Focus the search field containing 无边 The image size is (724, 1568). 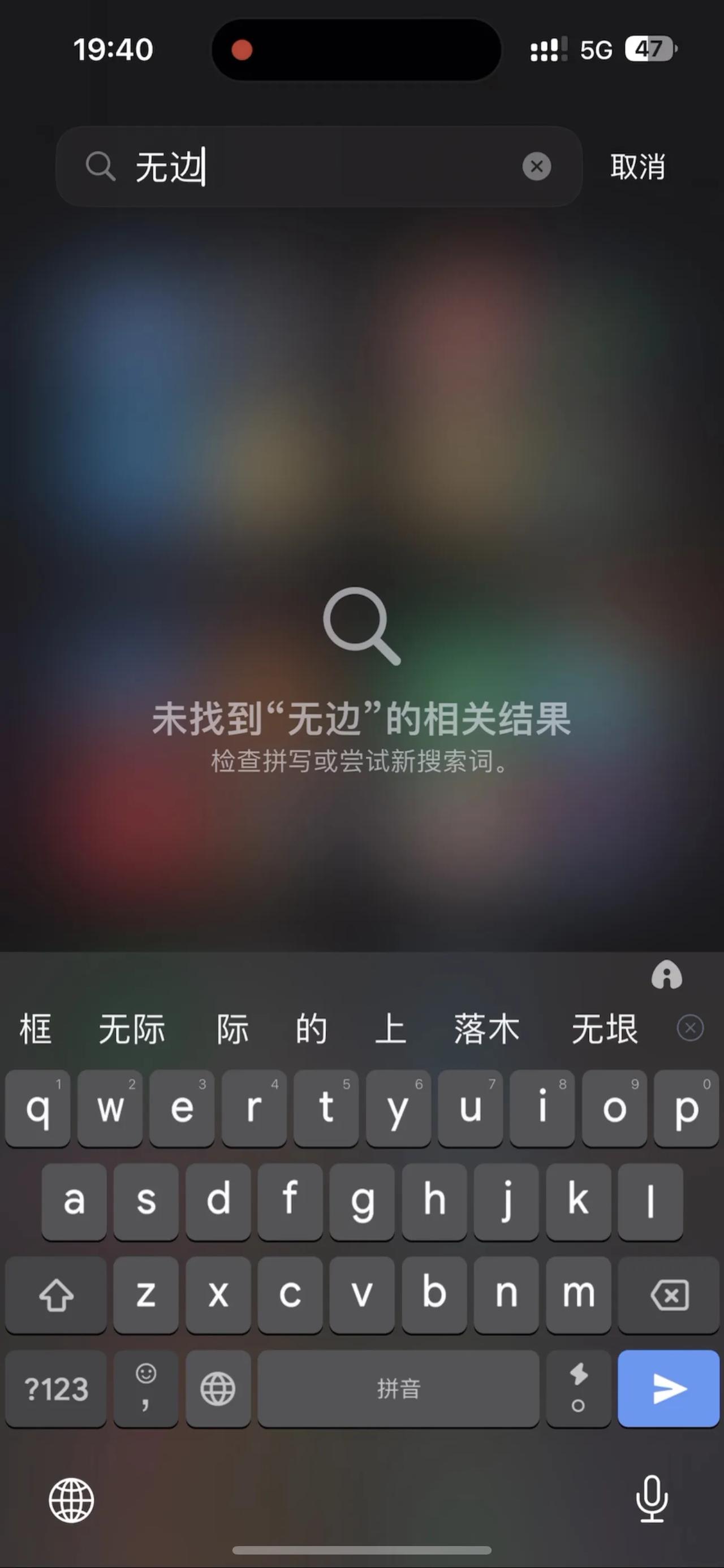[317, 167]
